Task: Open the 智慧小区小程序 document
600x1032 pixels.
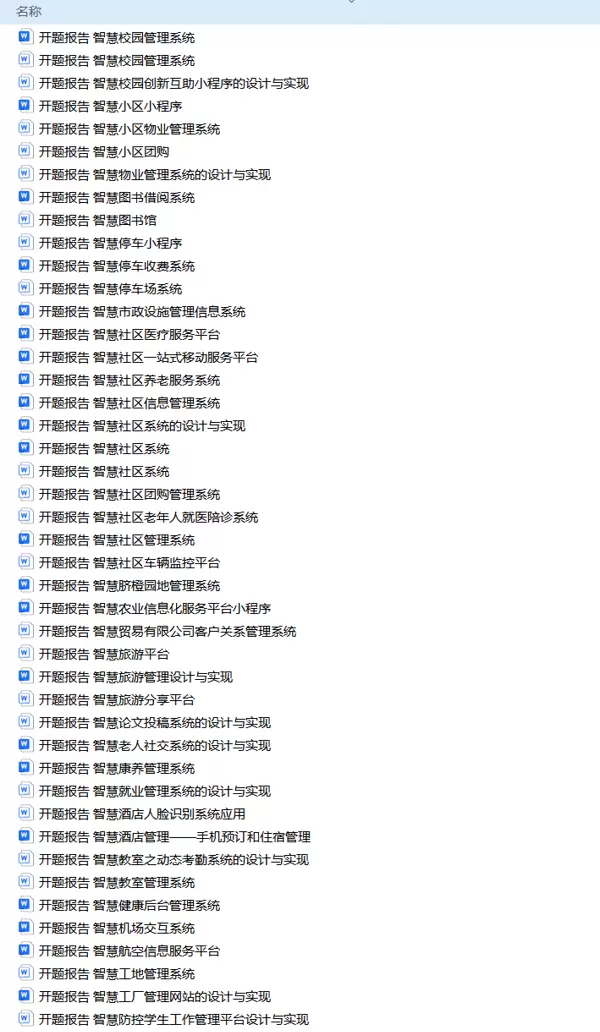Action: click(110, 106)
